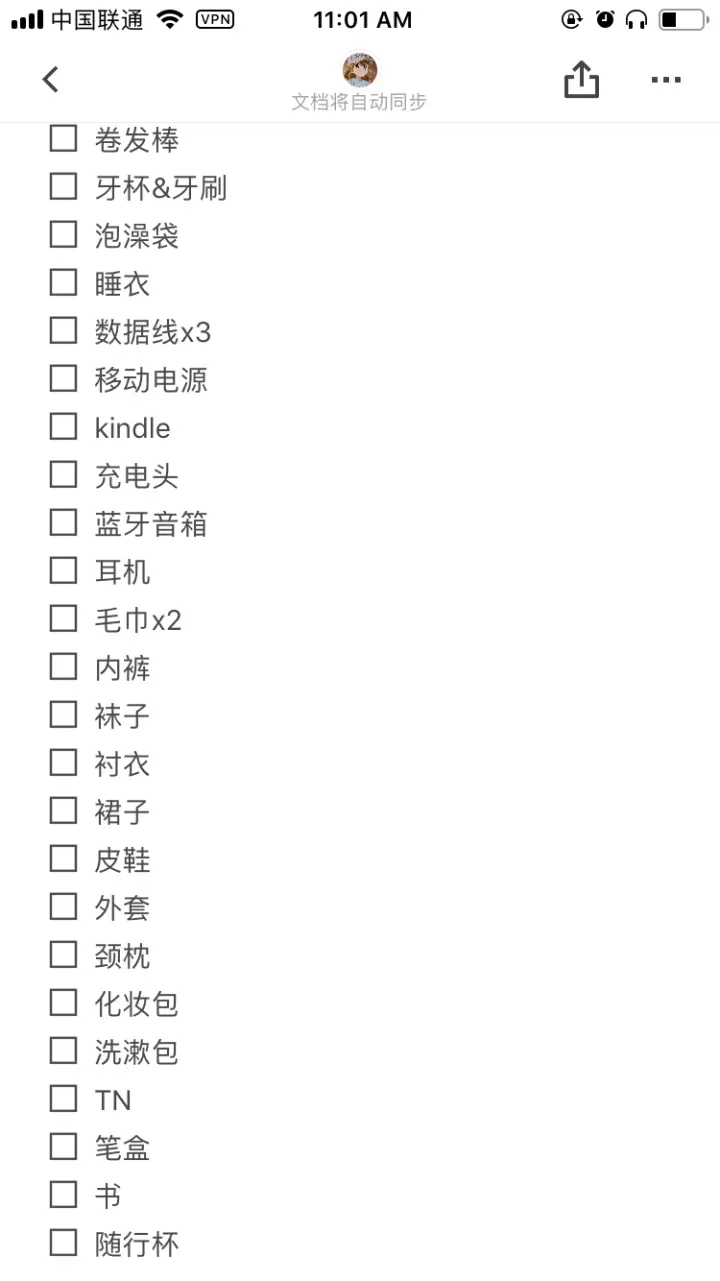The height and width of the screenshot is (1281, 720).
Task: Tick the 数据线x3 checkbox
Action: click(x=63, y=331)
